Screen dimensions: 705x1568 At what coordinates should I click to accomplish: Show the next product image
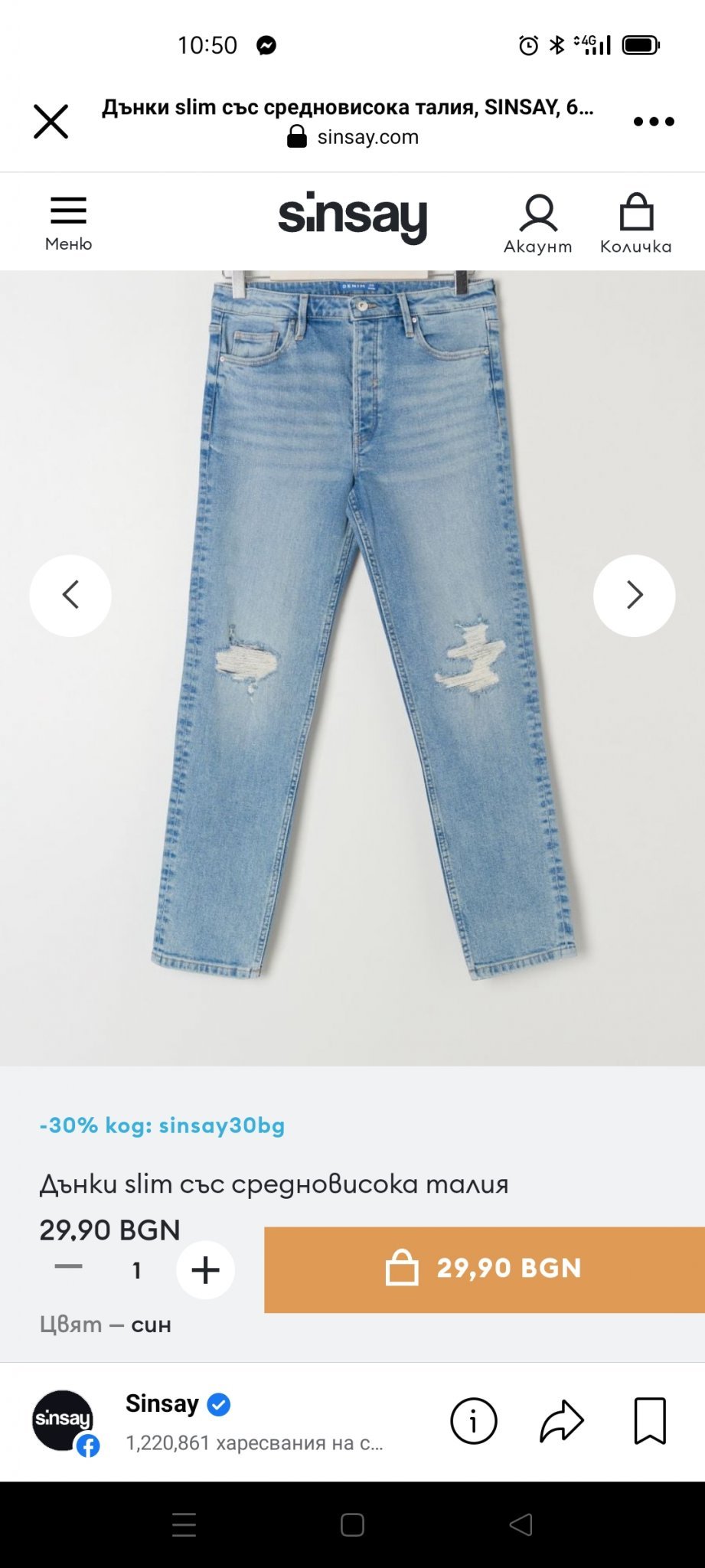[x=634, y=595]
